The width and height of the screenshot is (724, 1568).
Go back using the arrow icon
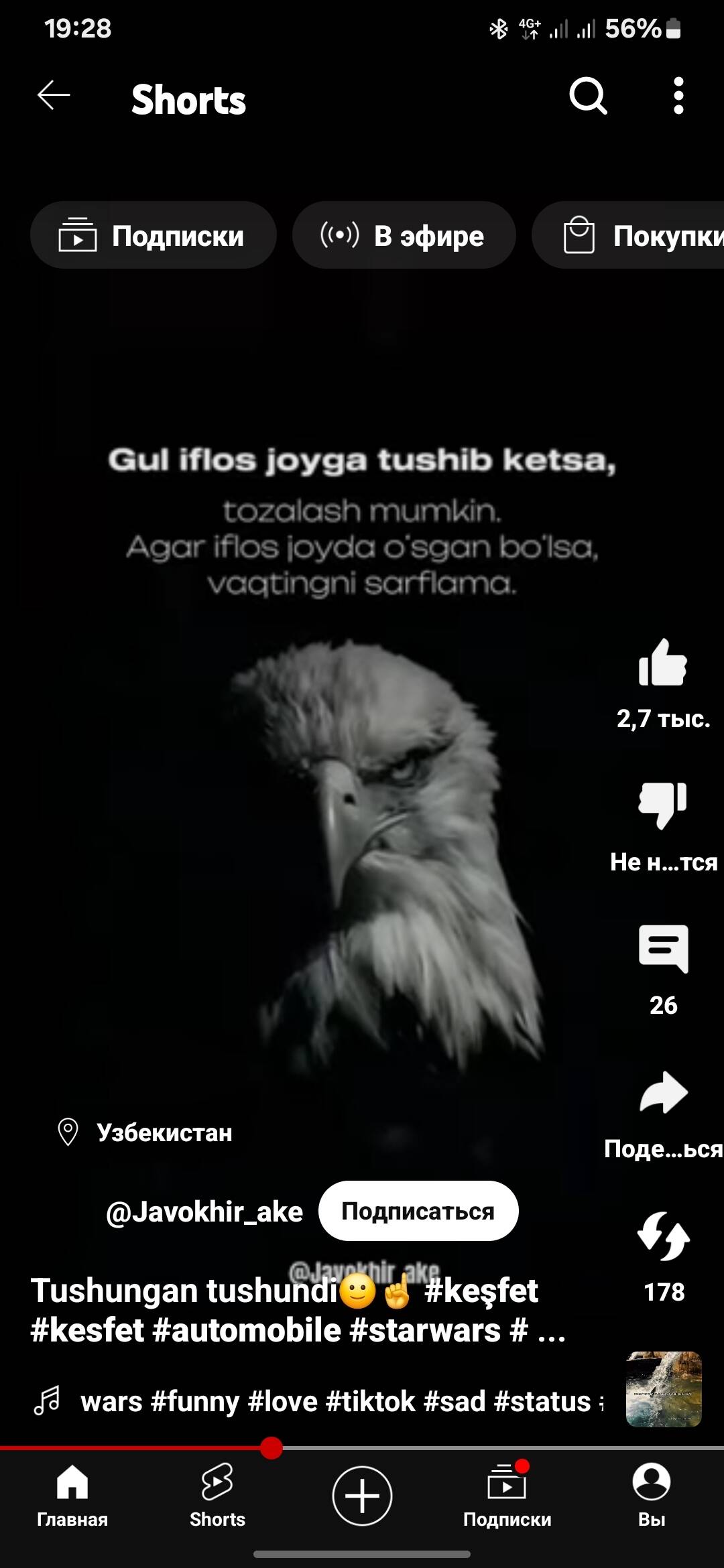pyautogui.click(x=54, y=96)
